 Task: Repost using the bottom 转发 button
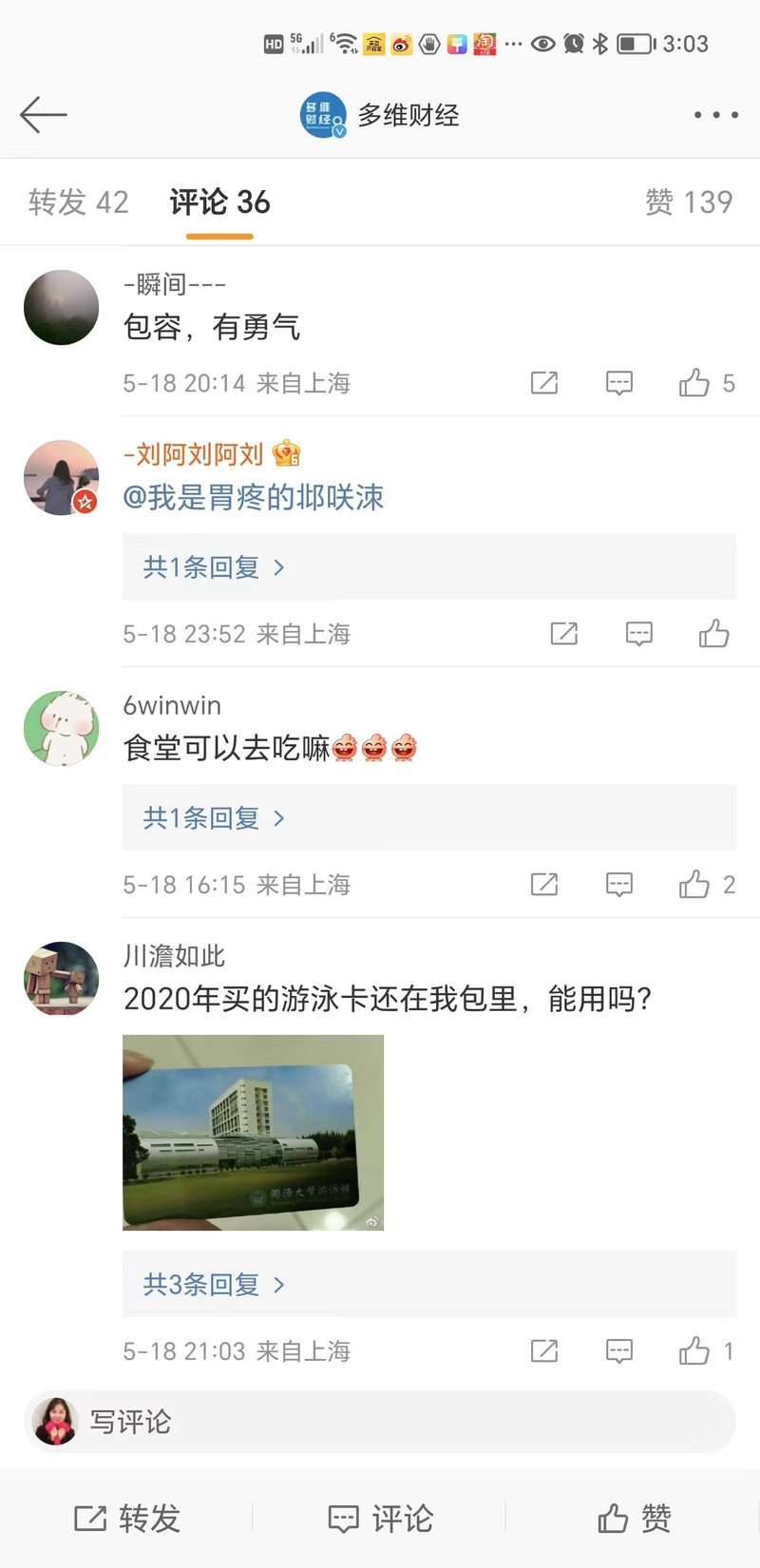pos(127,1519)
